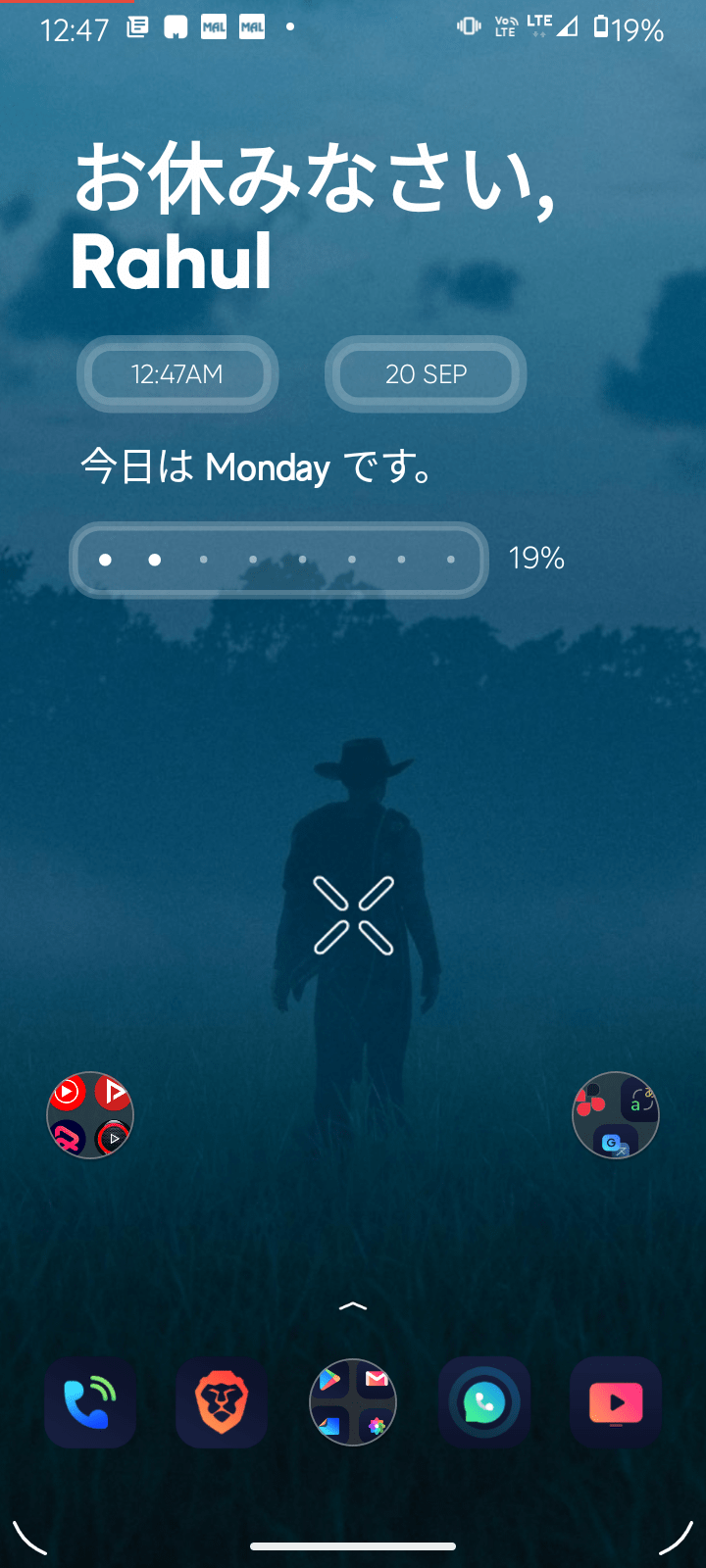706x1568 pixels.
Task: Select the 12:47AM time pill
Action: tap(176, 373)
